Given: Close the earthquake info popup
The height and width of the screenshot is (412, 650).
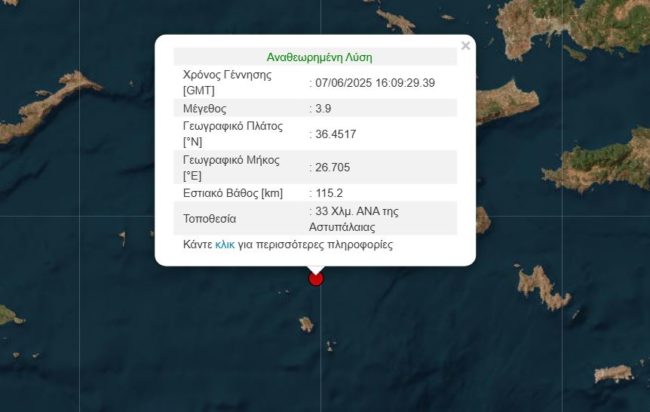Looking at the screenshot, I should (x=465, y=46).
